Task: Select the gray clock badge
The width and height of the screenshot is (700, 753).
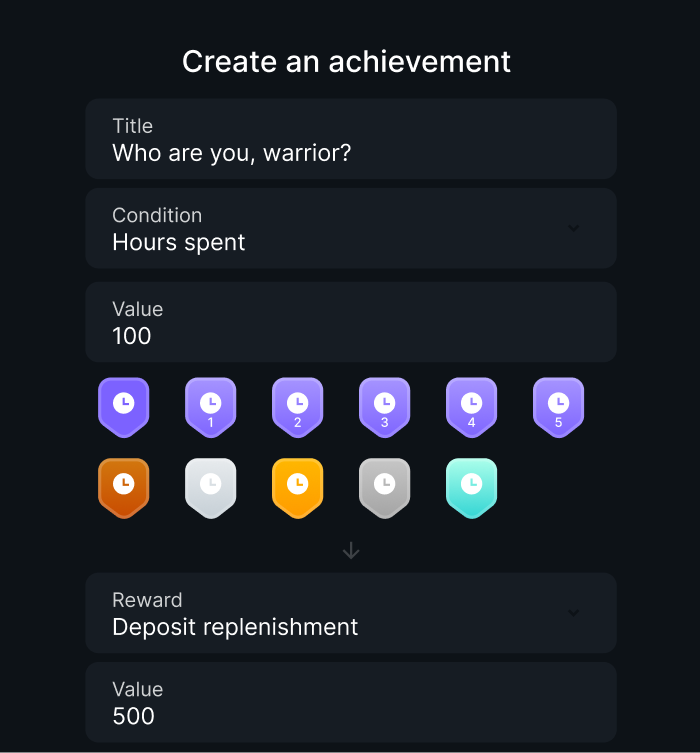Action: point(384,487)
